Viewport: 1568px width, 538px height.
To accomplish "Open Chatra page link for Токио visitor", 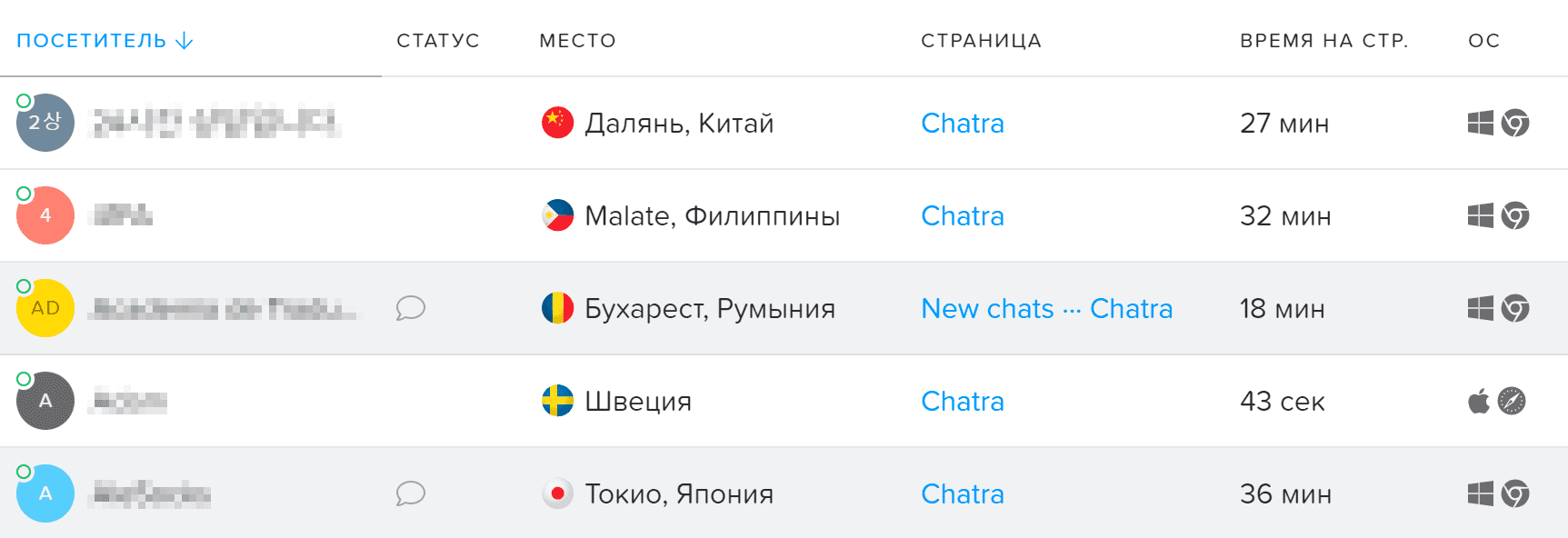I will pos(962,493).
